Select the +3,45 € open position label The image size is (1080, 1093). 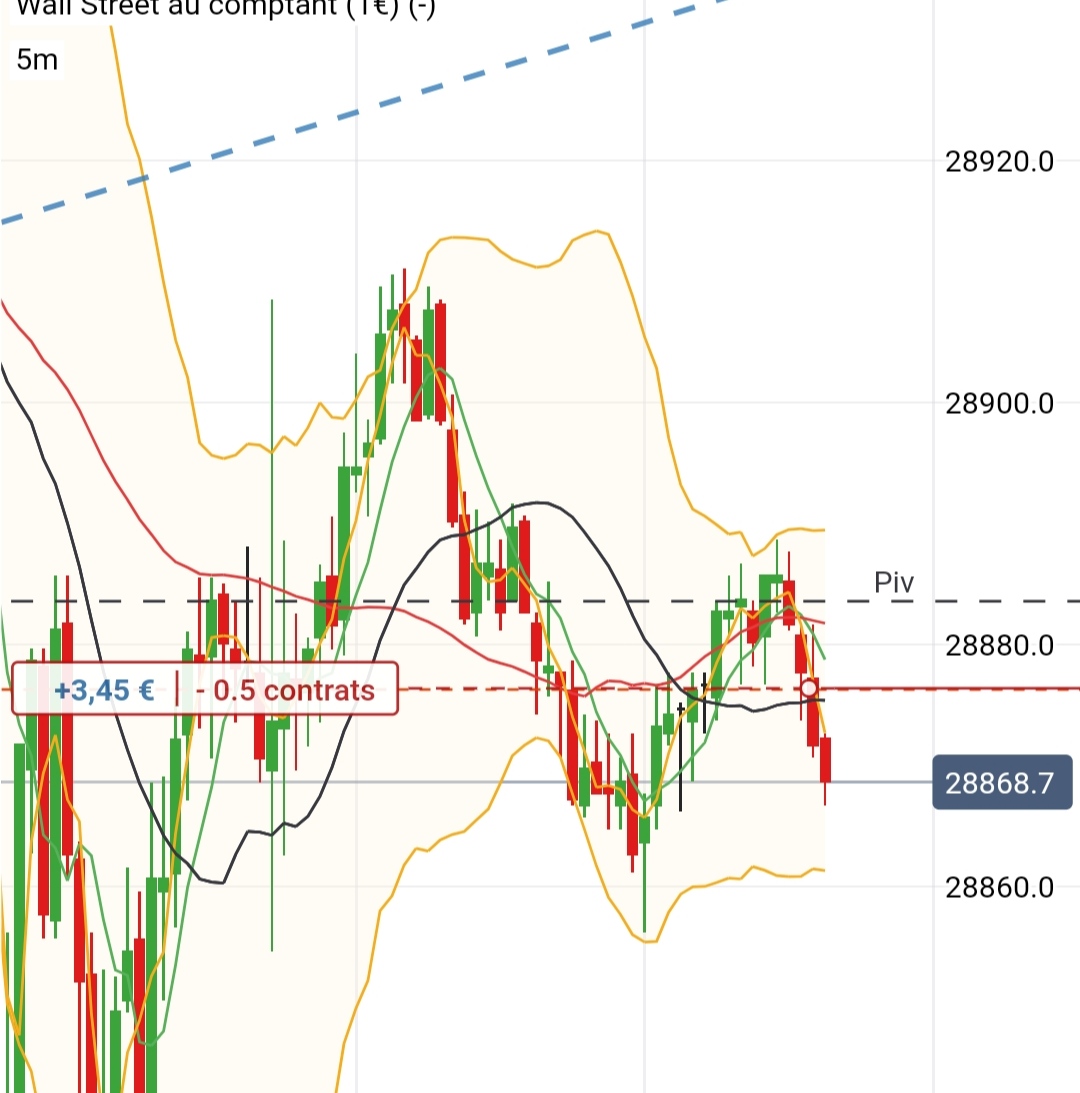coord(105,690)
